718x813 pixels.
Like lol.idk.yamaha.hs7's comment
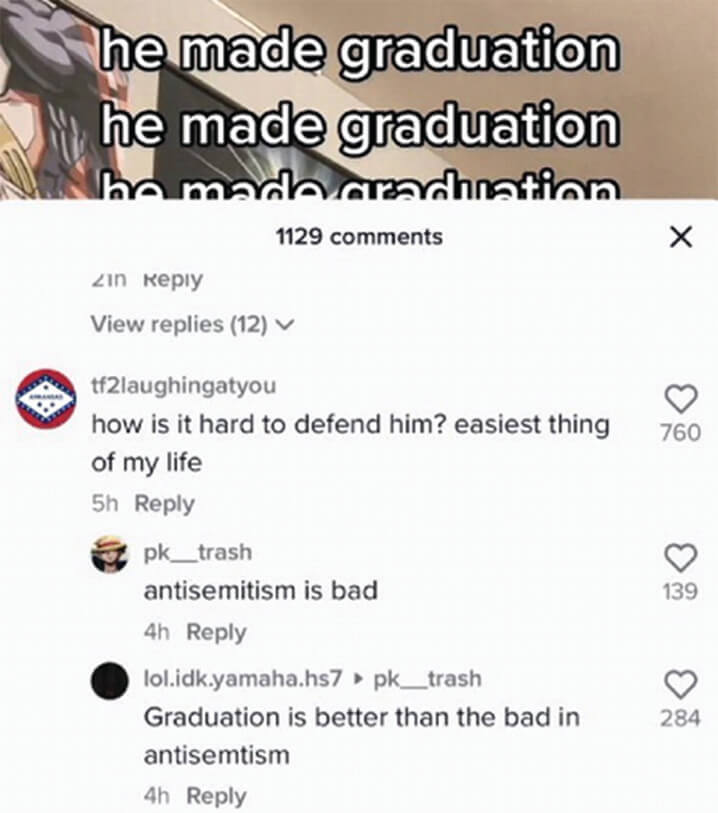(x=680, y=684)
